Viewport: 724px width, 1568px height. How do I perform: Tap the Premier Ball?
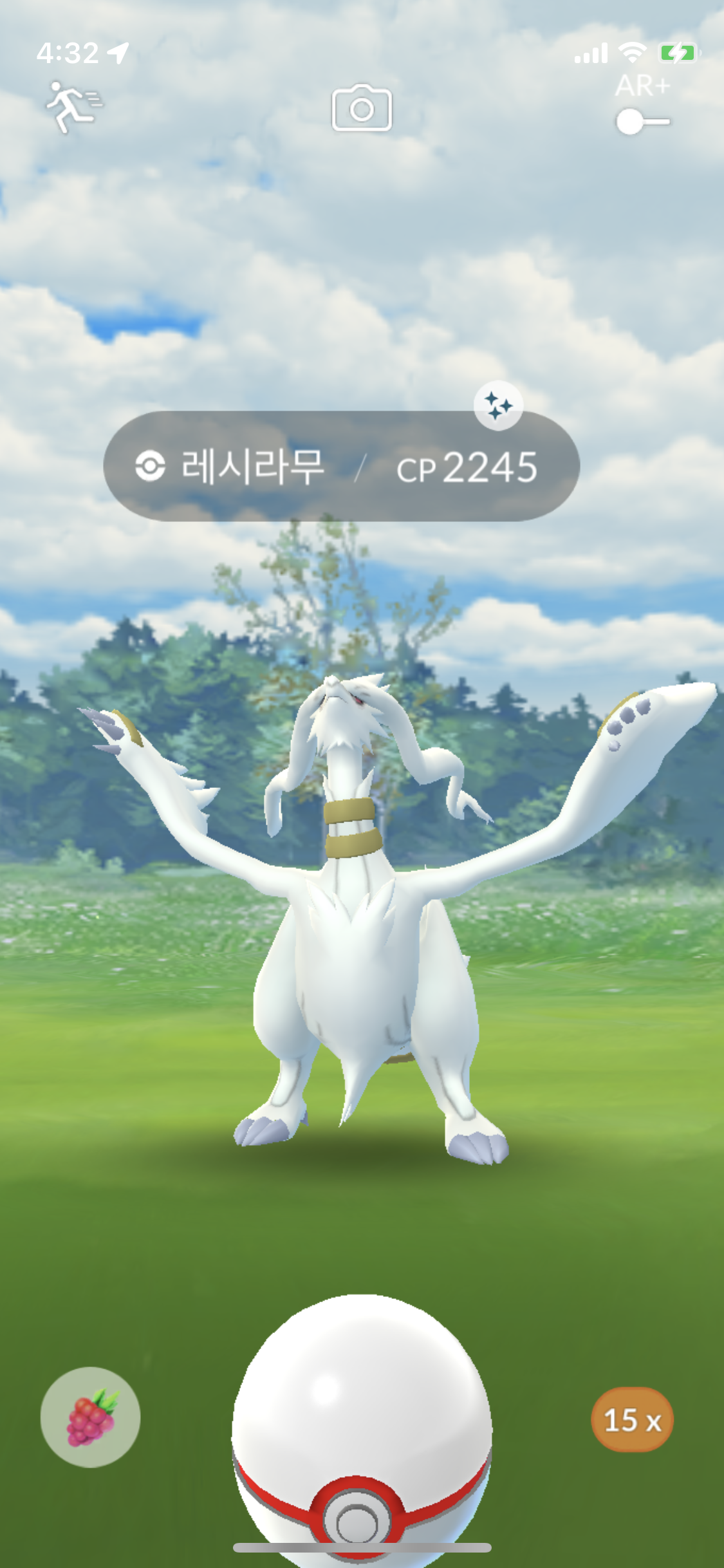coord(362,1430)
